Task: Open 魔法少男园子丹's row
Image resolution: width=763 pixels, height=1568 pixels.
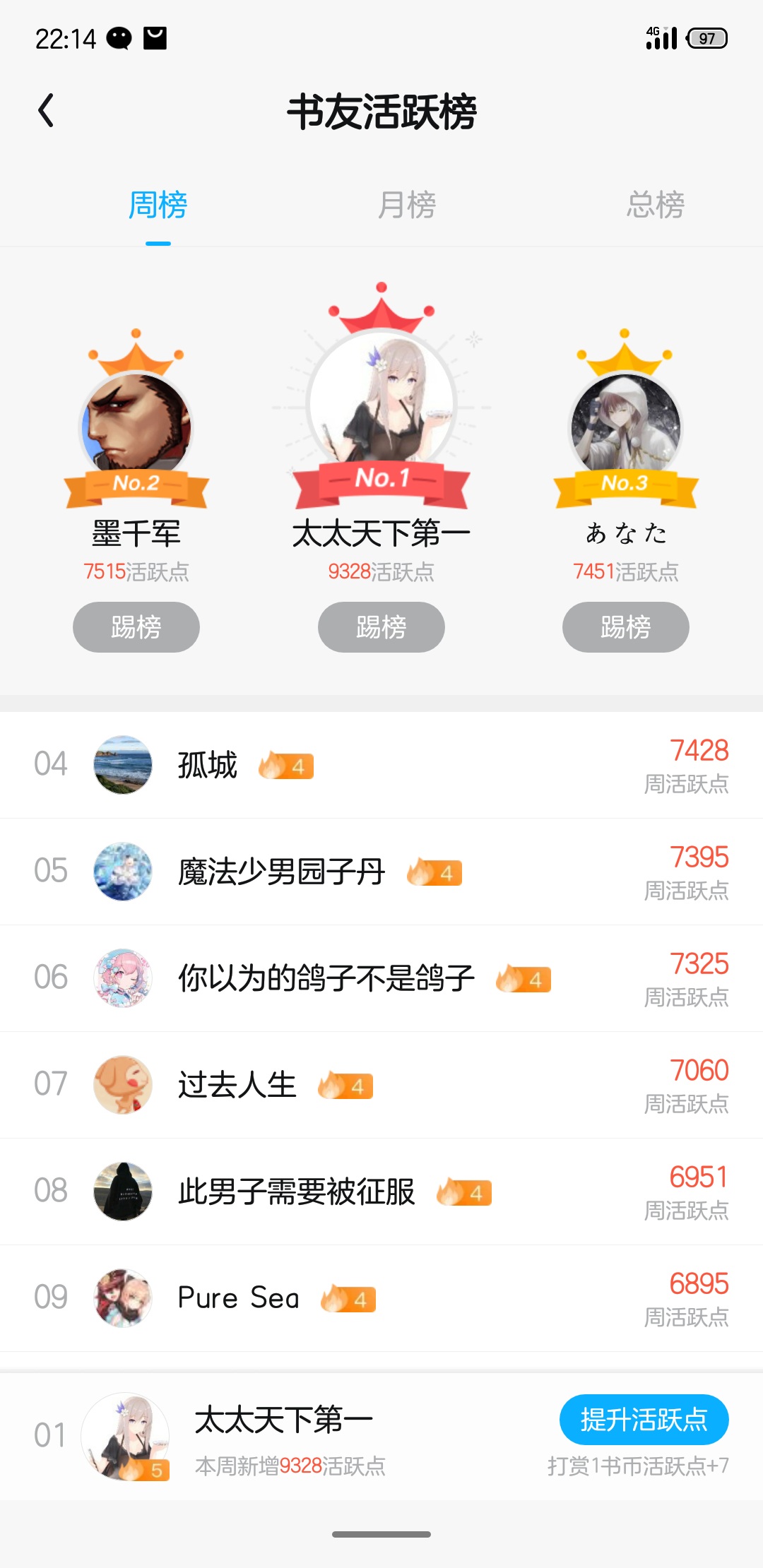Action: [x=381, y=872]
